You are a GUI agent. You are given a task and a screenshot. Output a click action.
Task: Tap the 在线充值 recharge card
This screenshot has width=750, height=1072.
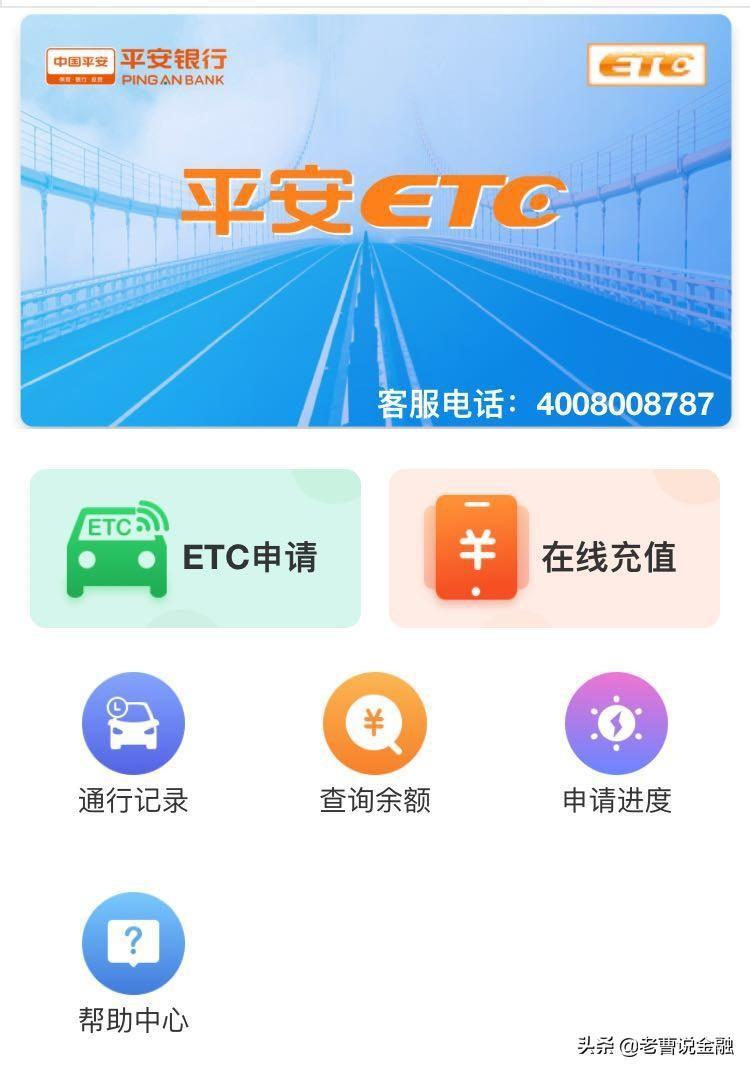[554, 548]
